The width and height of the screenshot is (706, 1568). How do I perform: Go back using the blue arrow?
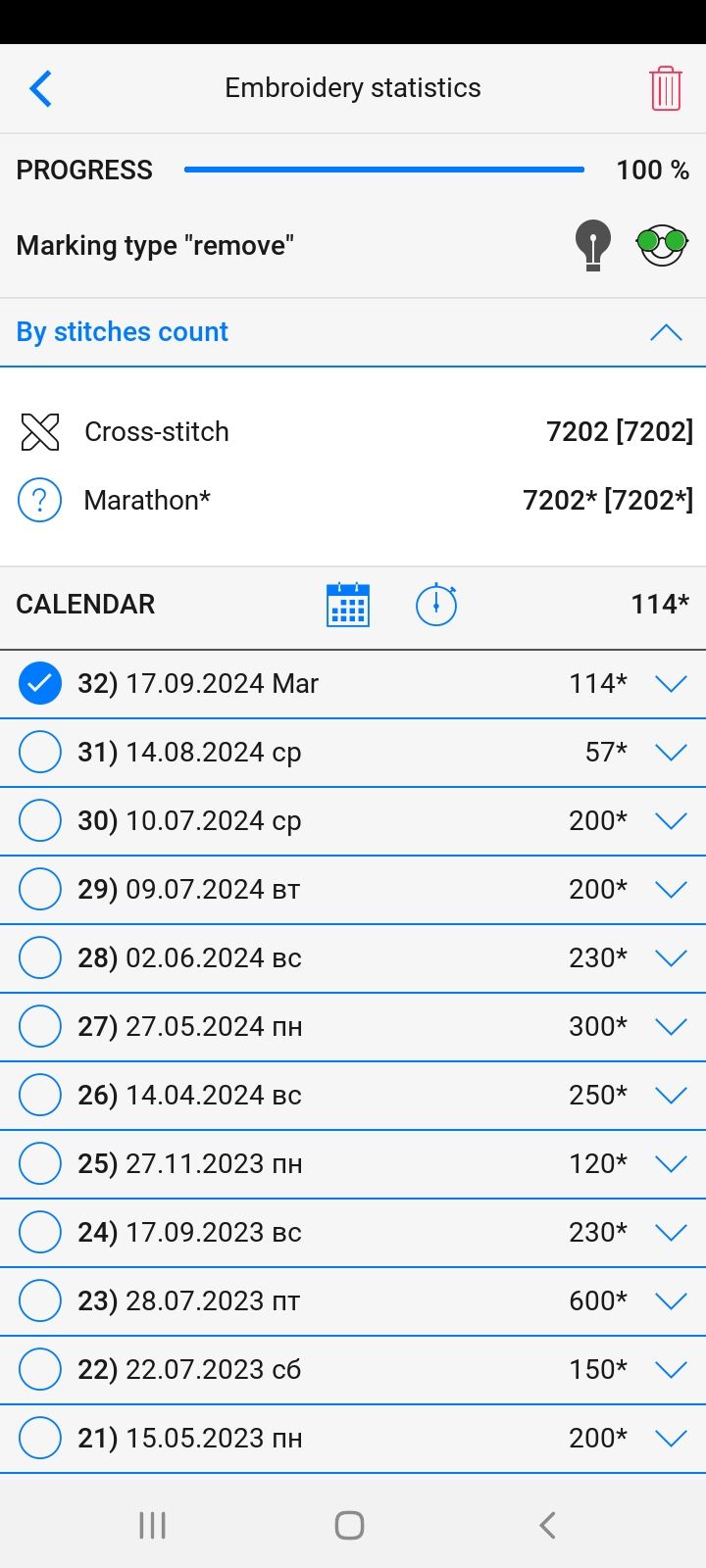point(40,88)
